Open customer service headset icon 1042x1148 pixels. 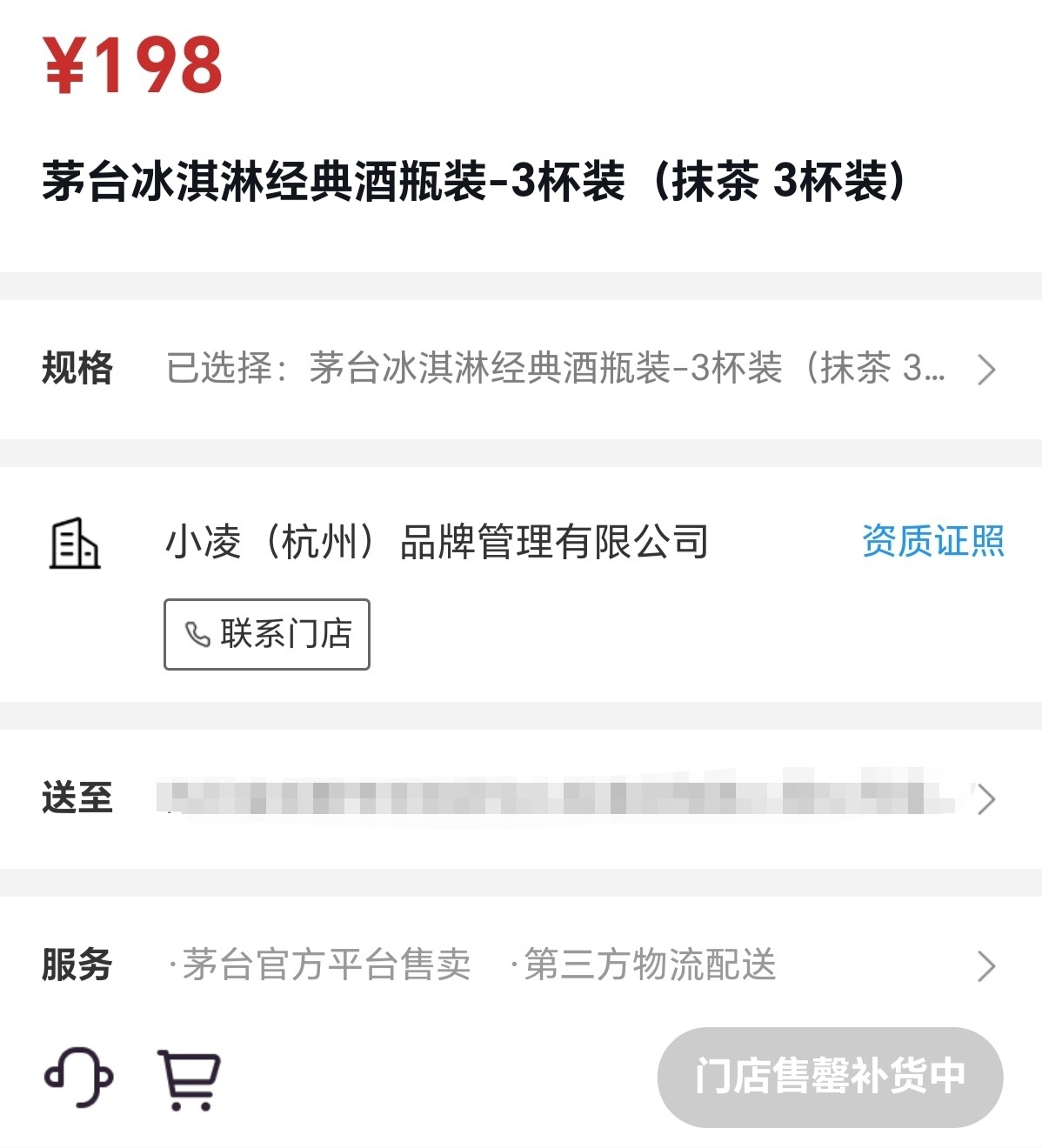(79, 1077)
